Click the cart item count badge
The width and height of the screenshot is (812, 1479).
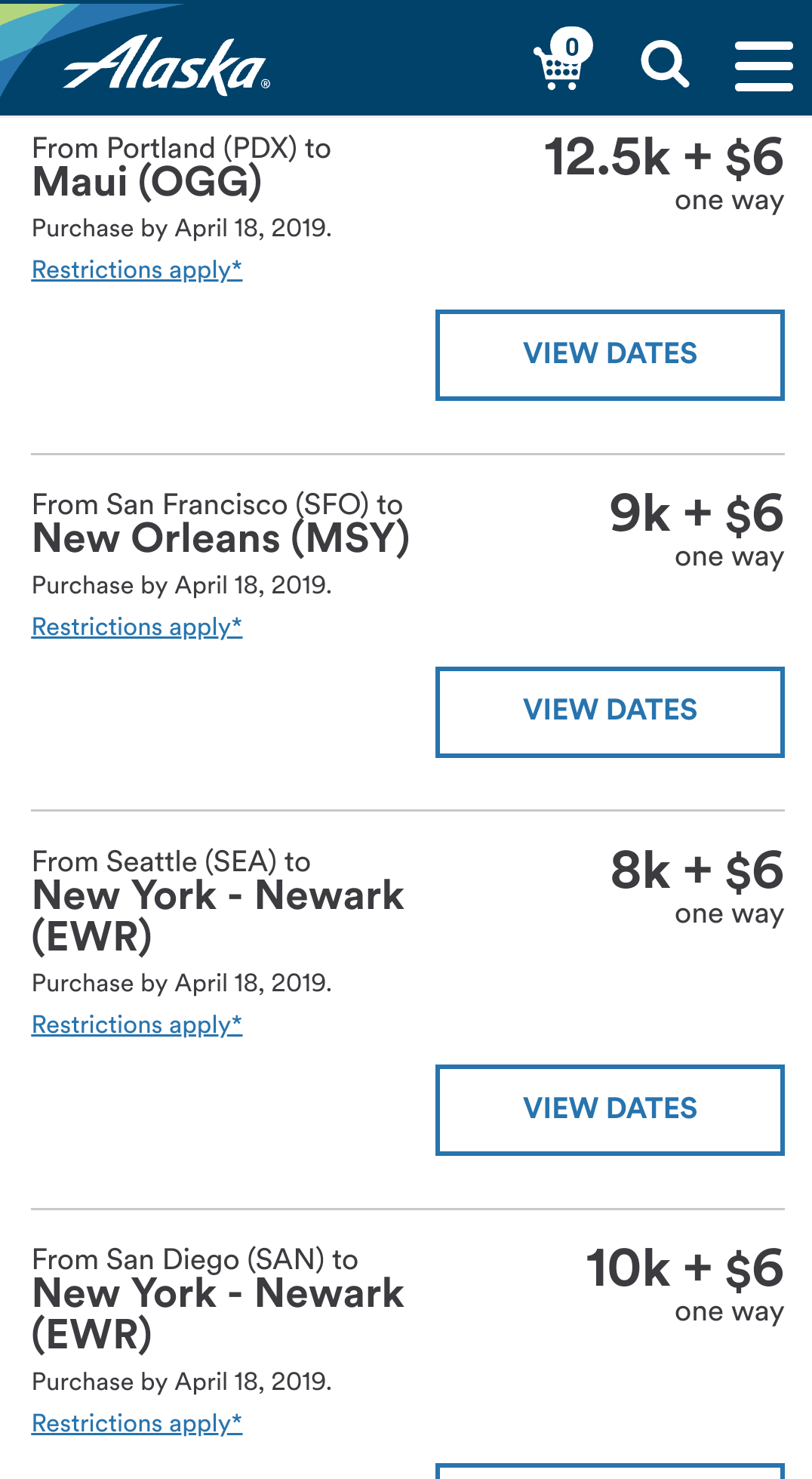[571, 45]
